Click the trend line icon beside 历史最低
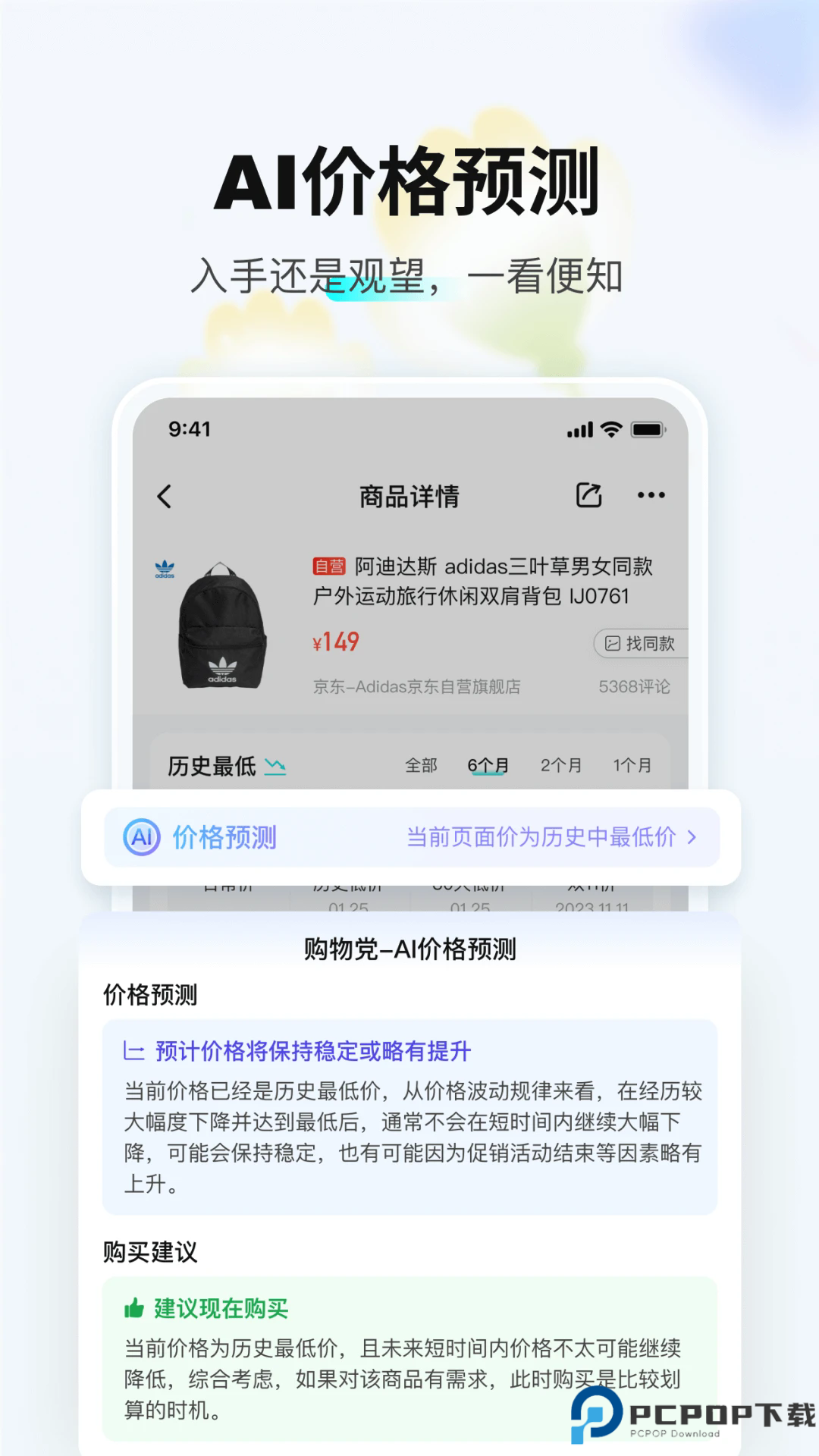 pos(276,767)
